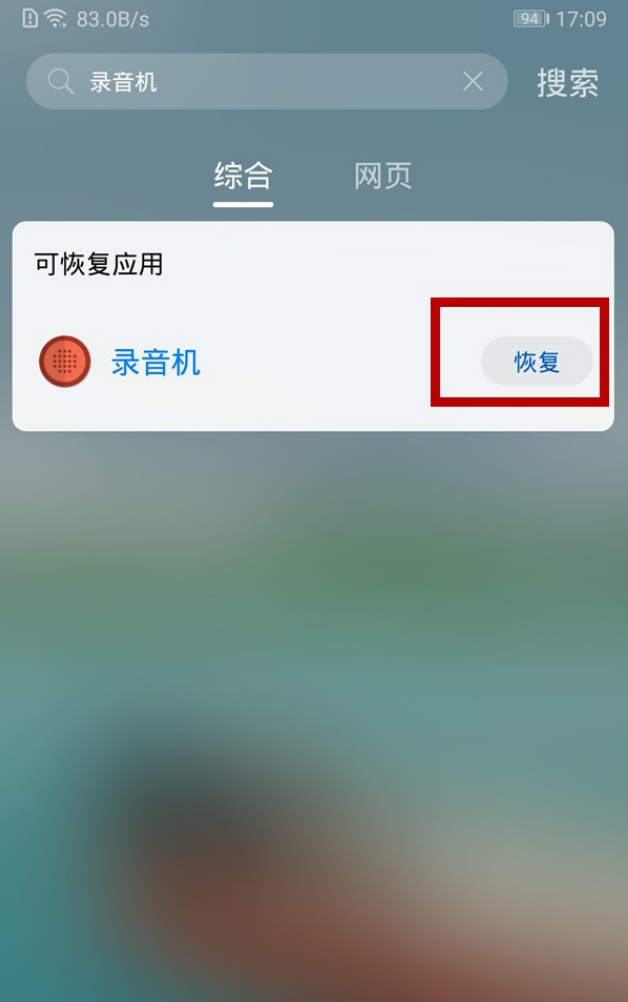Select the 综合 tab
This screenshot has width=628, height=1002.
pos(243,176)
